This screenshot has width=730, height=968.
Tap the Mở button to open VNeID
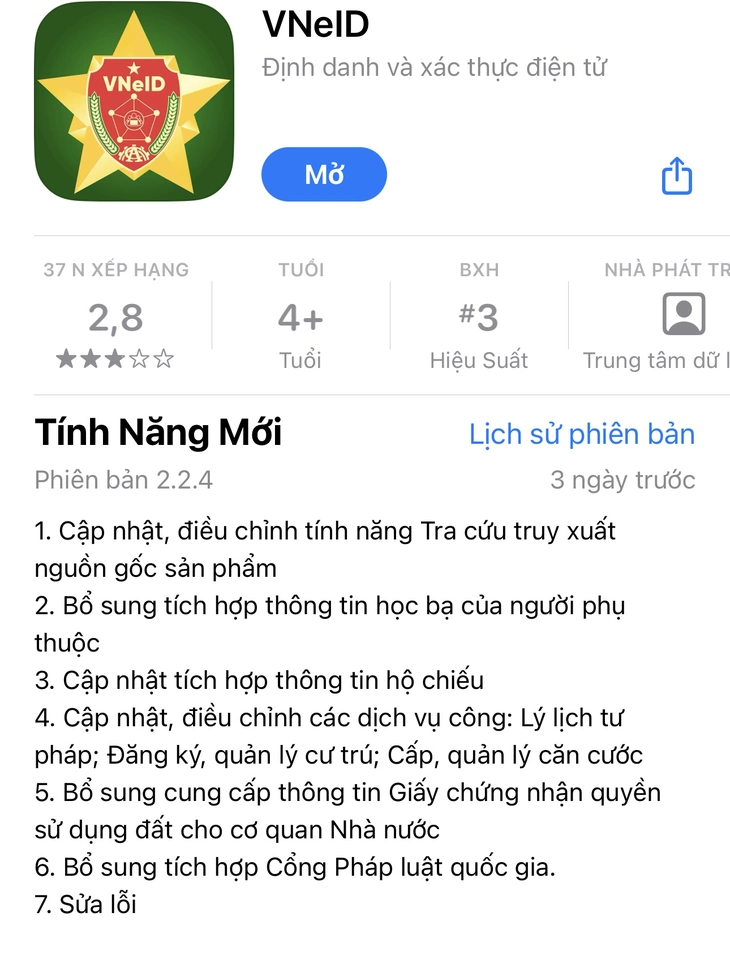[x=323, y=174]
